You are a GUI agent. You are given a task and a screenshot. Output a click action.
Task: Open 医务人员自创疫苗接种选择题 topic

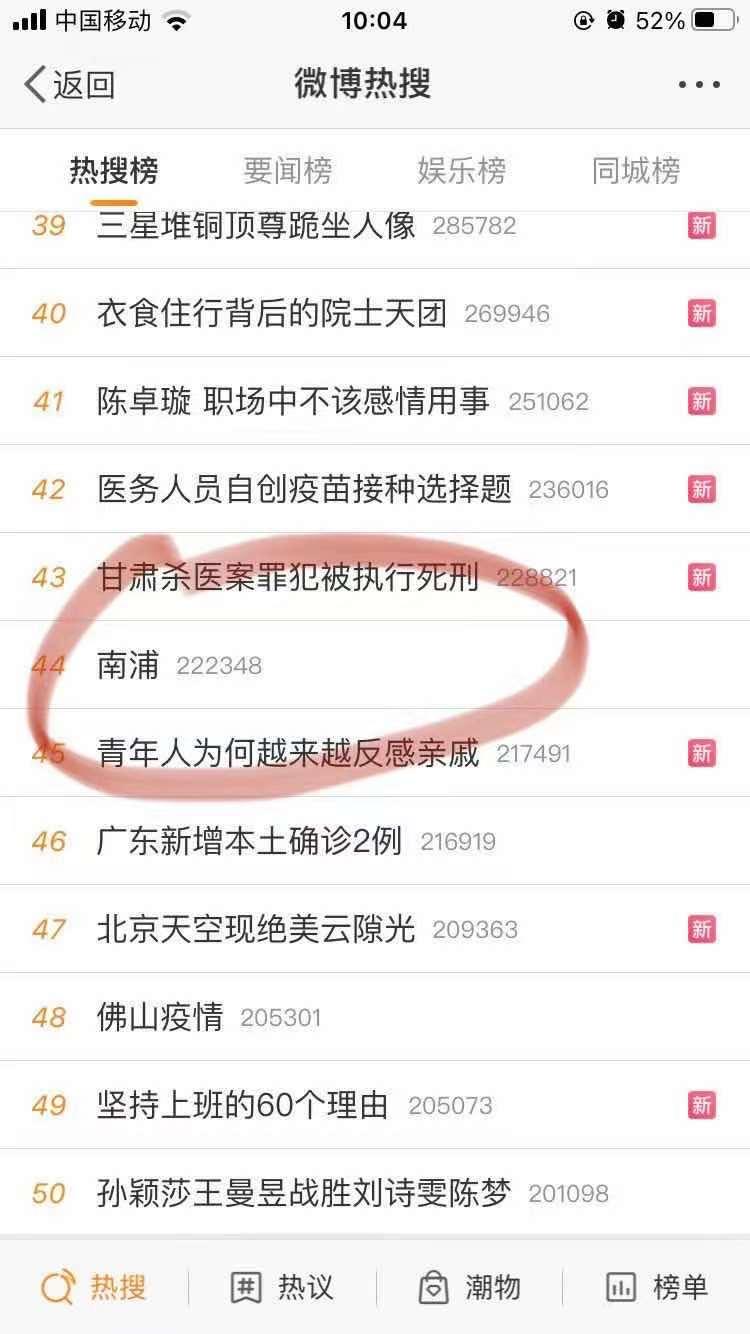[x=375, y=489]
